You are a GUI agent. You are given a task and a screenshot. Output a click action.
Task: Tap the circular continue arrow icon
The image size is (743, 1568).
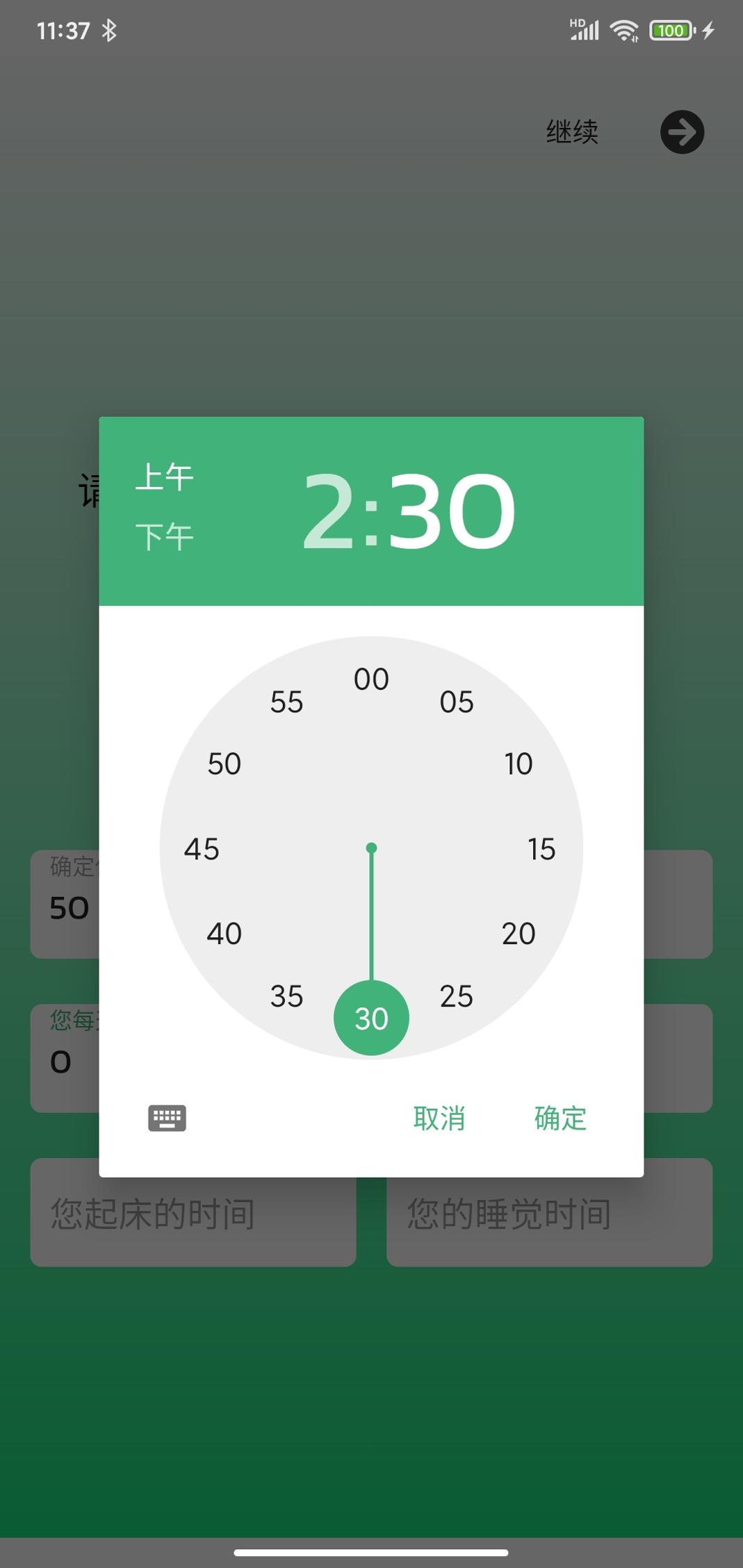(682, 132)
